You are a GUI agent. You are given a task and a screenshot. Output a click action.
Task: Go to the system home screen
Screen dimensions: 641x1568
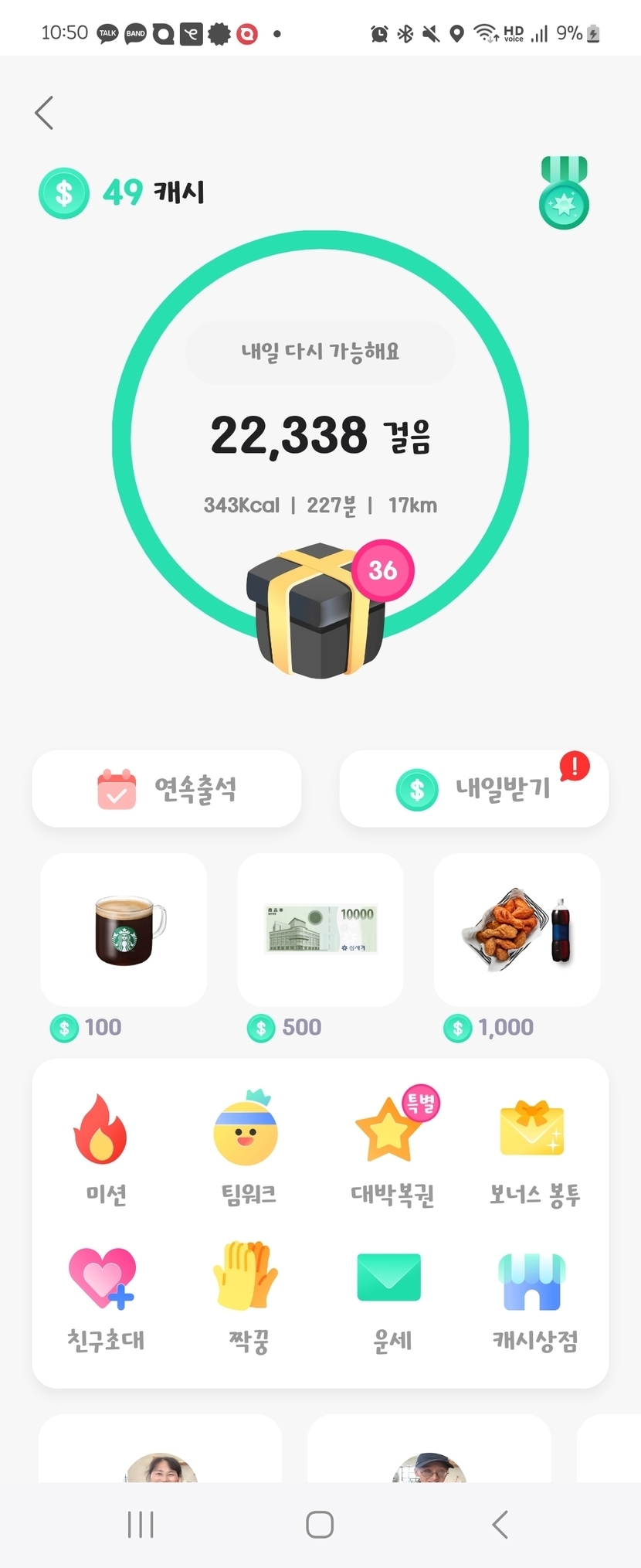pos(320,1524)
